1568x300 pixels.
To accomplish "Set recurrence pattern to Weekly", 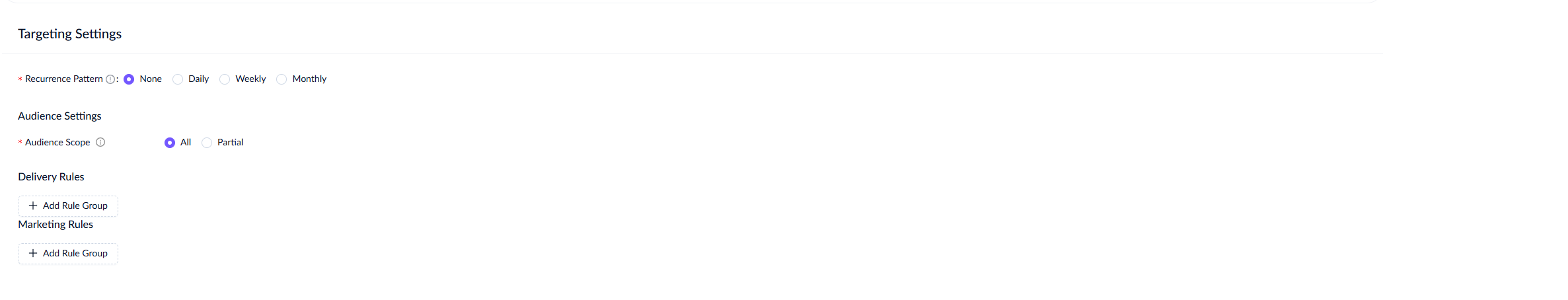I will (225, 79).
